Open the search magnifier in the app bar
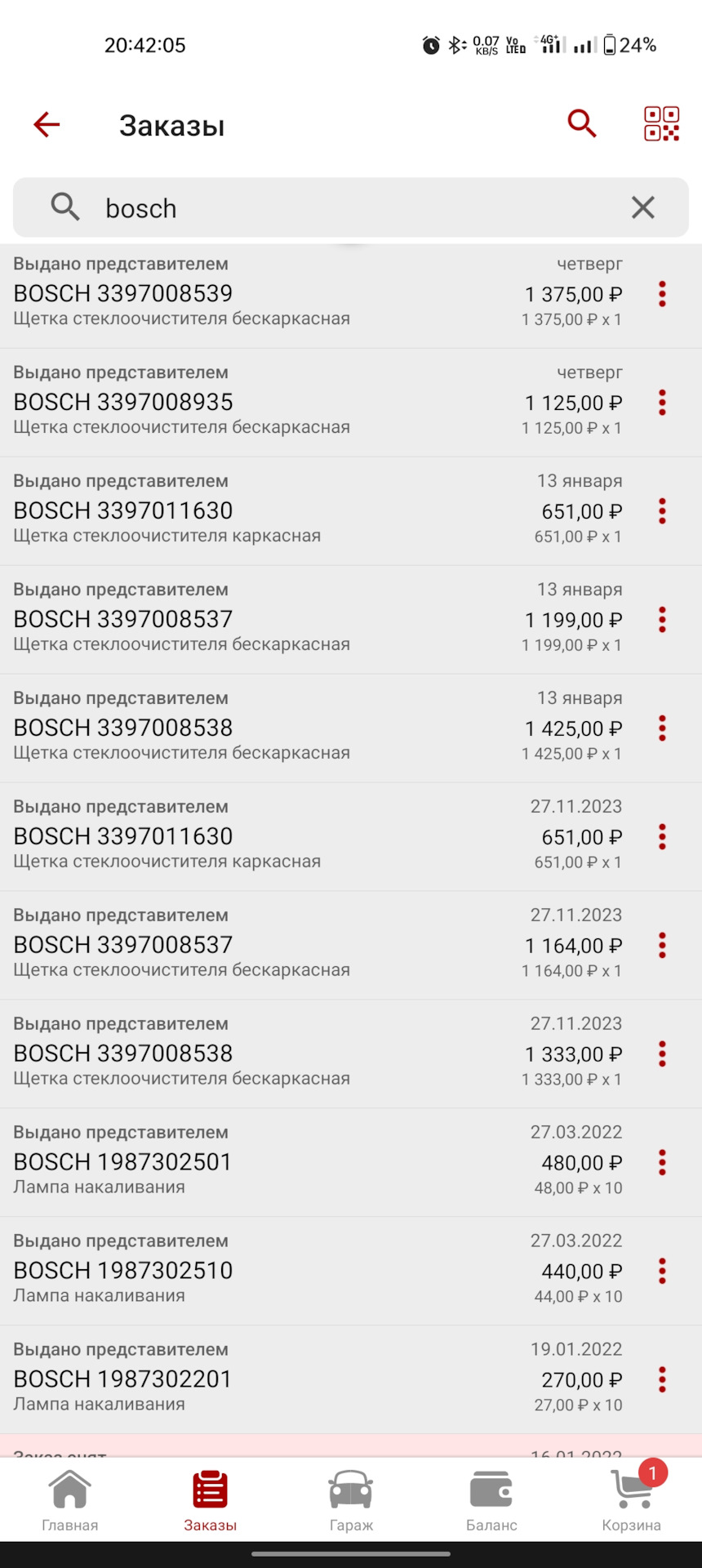Image resolution: width=702 pixels, height=1568 pixels. point(582,124)
